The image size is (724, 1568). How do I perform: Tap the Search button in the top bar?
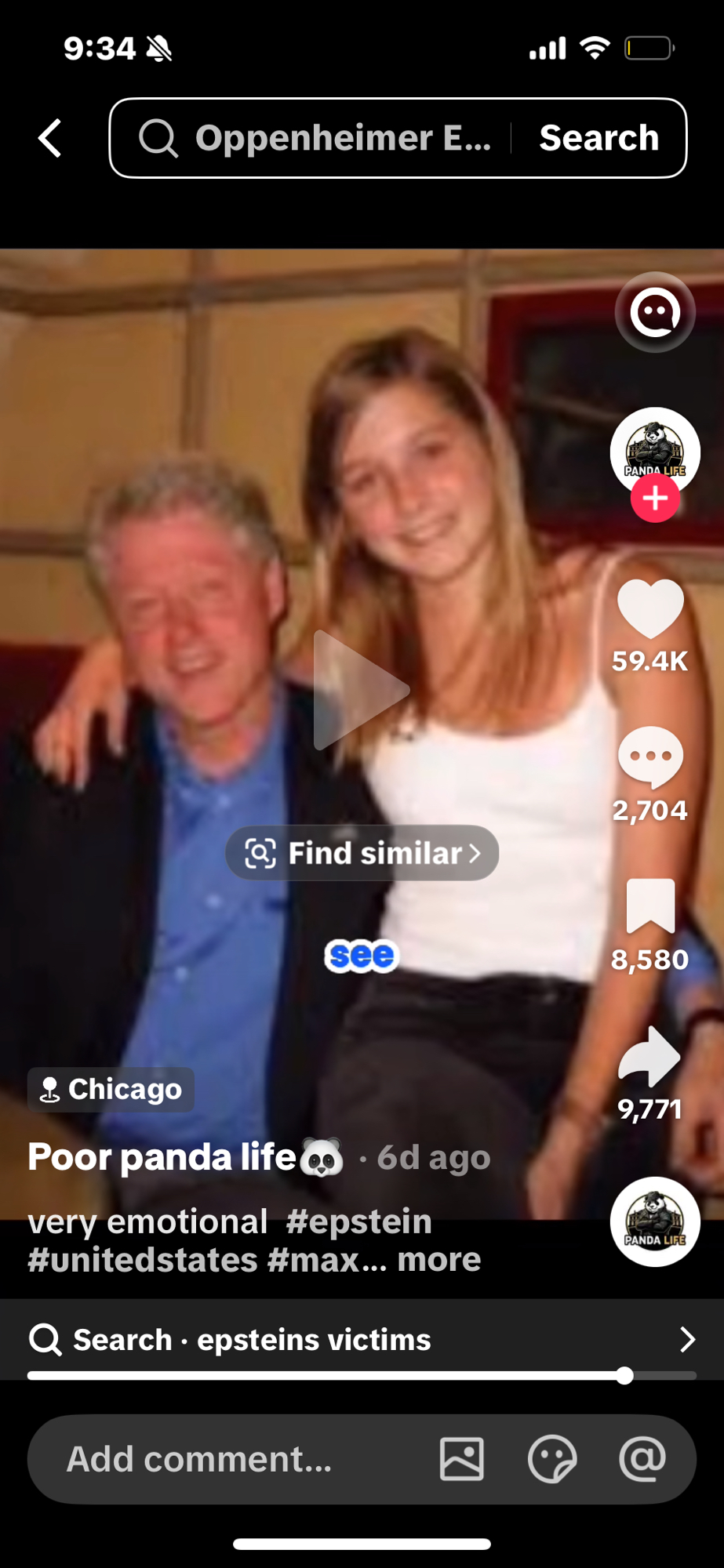pyautogui.click(x=598, y=138)
